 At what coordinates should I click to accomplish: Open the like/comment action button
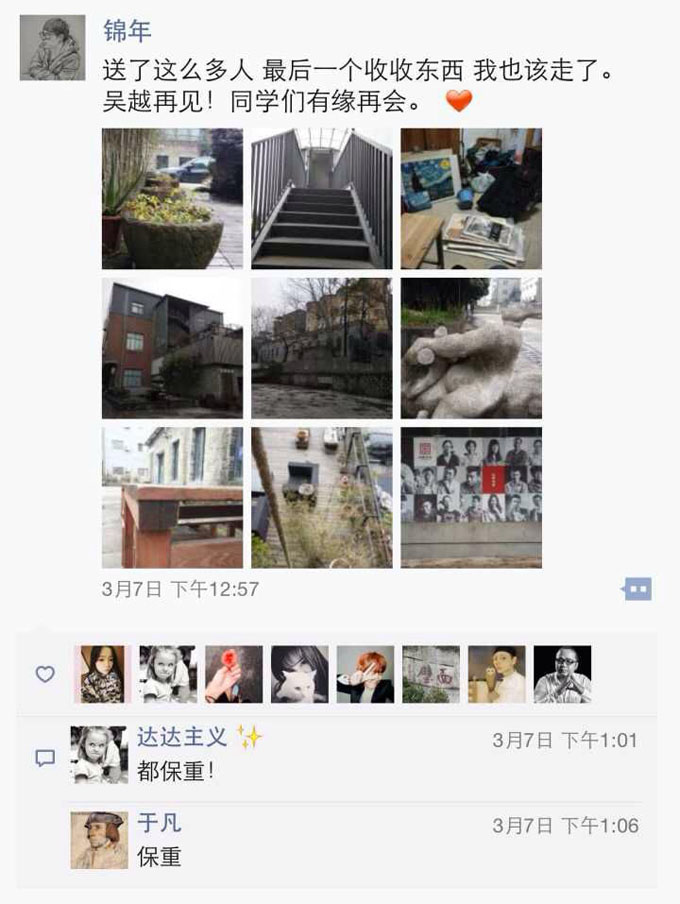pyautogui.click(x=637, y=589)
